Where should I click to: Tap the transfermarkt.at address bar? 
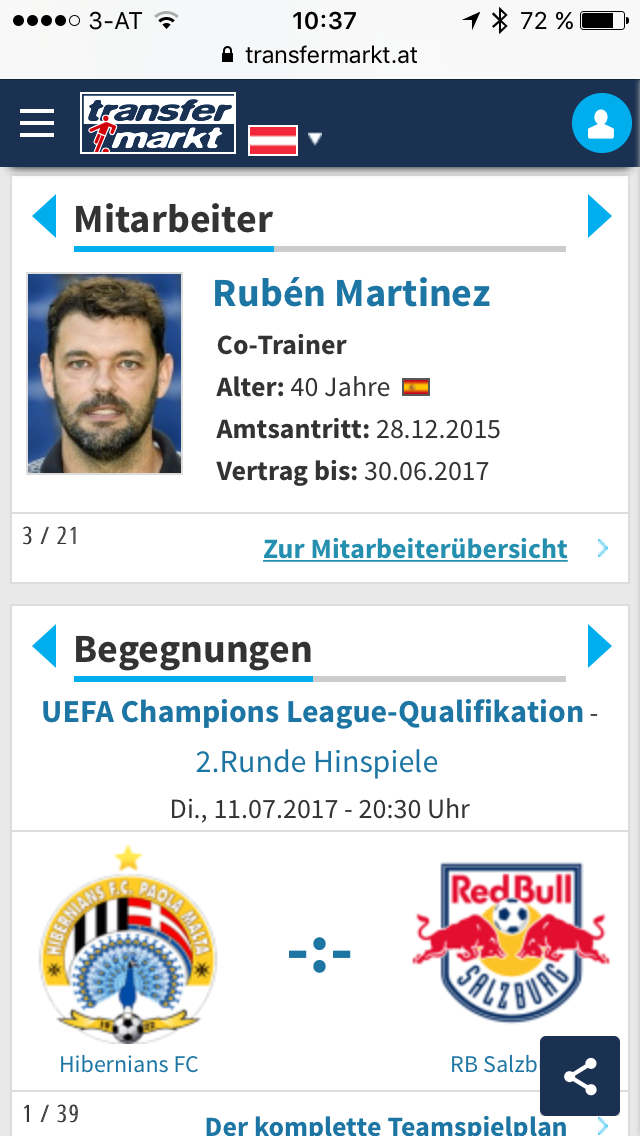pos(320,54)
